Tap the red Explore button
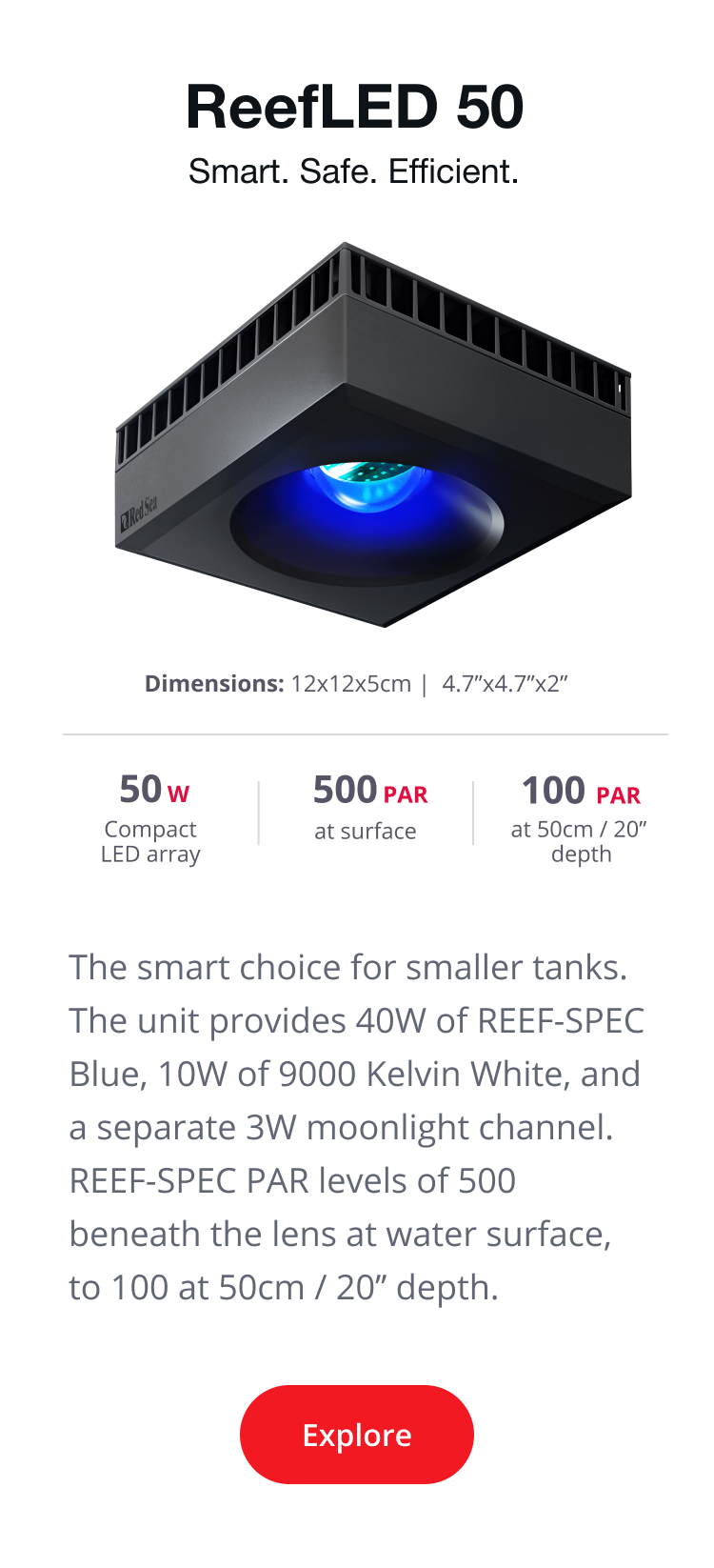Screen dimensions: 714x1568 point(357,1435)
